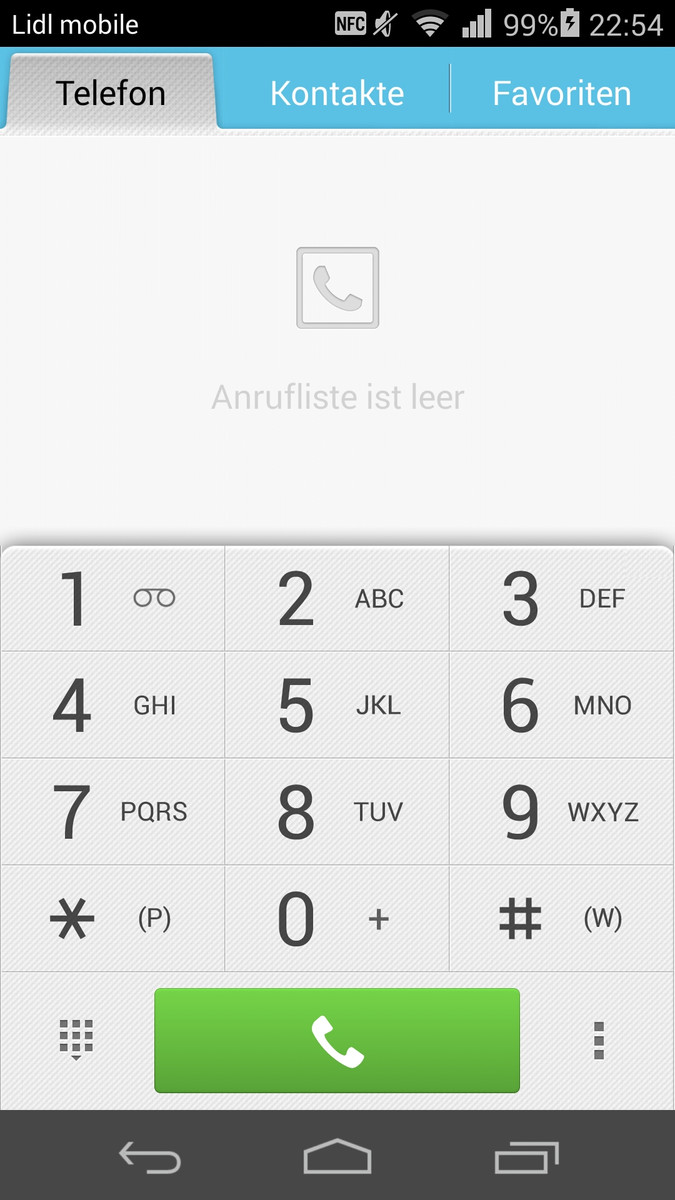This screenshot has width=675, height=1200.
Task: Tap the 7 PQRS key
Action: [x=113, y=811]
